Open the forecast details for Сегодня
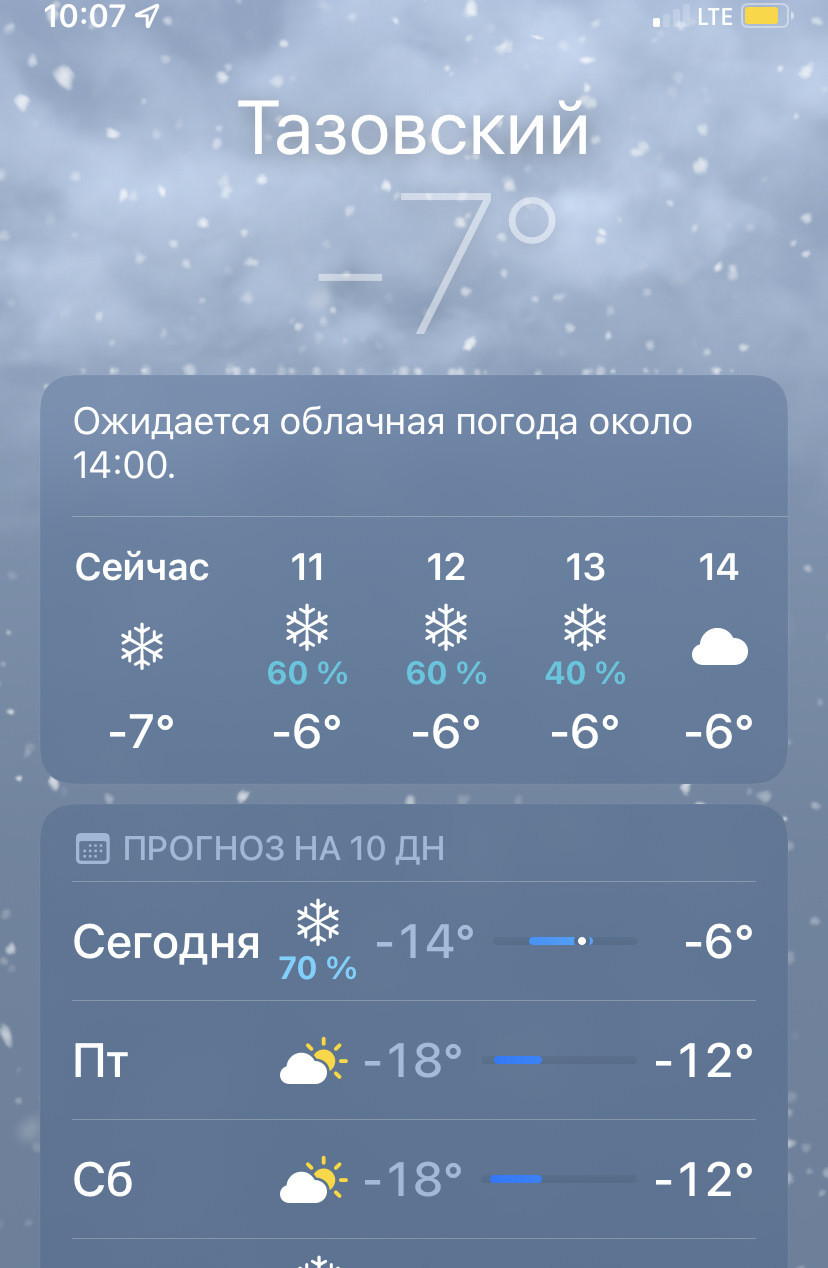828x1268 pixels. coord(413,941)
